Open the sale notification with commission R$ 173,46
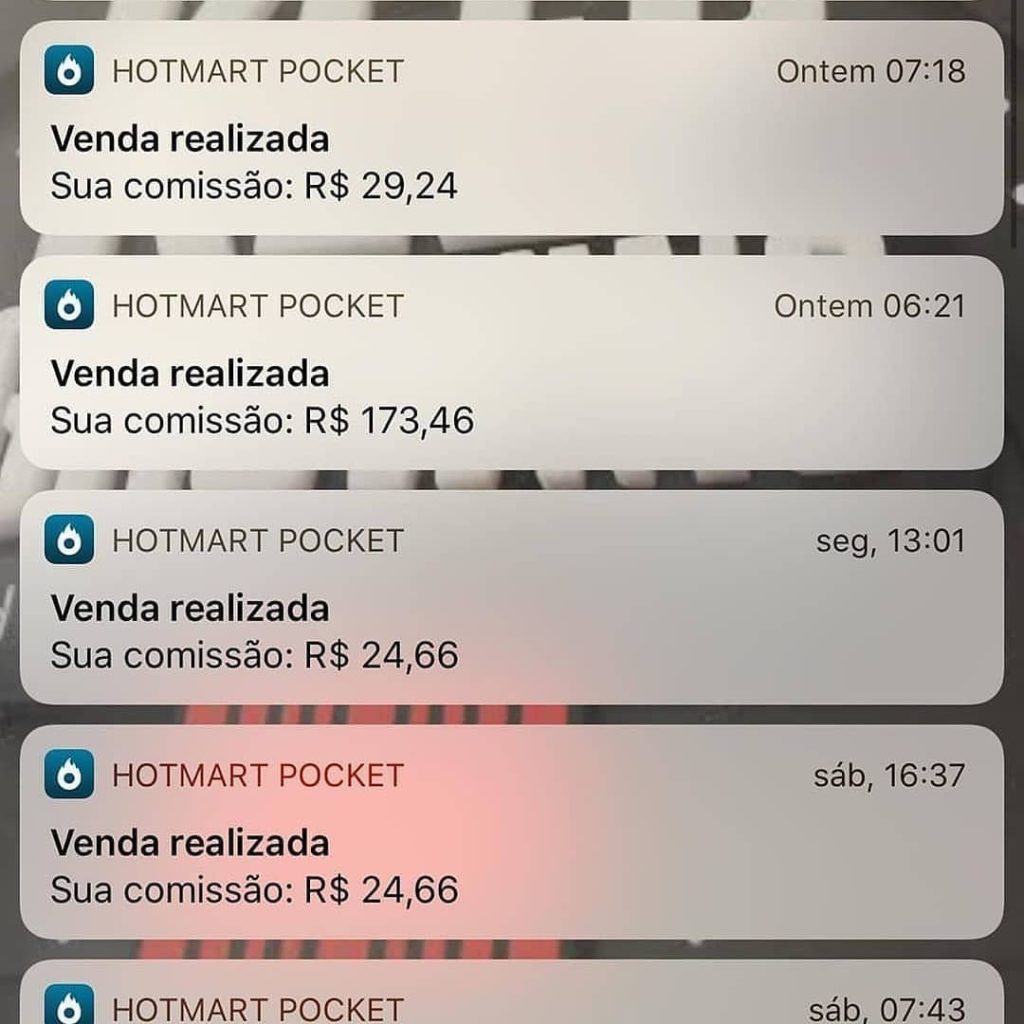 tap(511, 363)
